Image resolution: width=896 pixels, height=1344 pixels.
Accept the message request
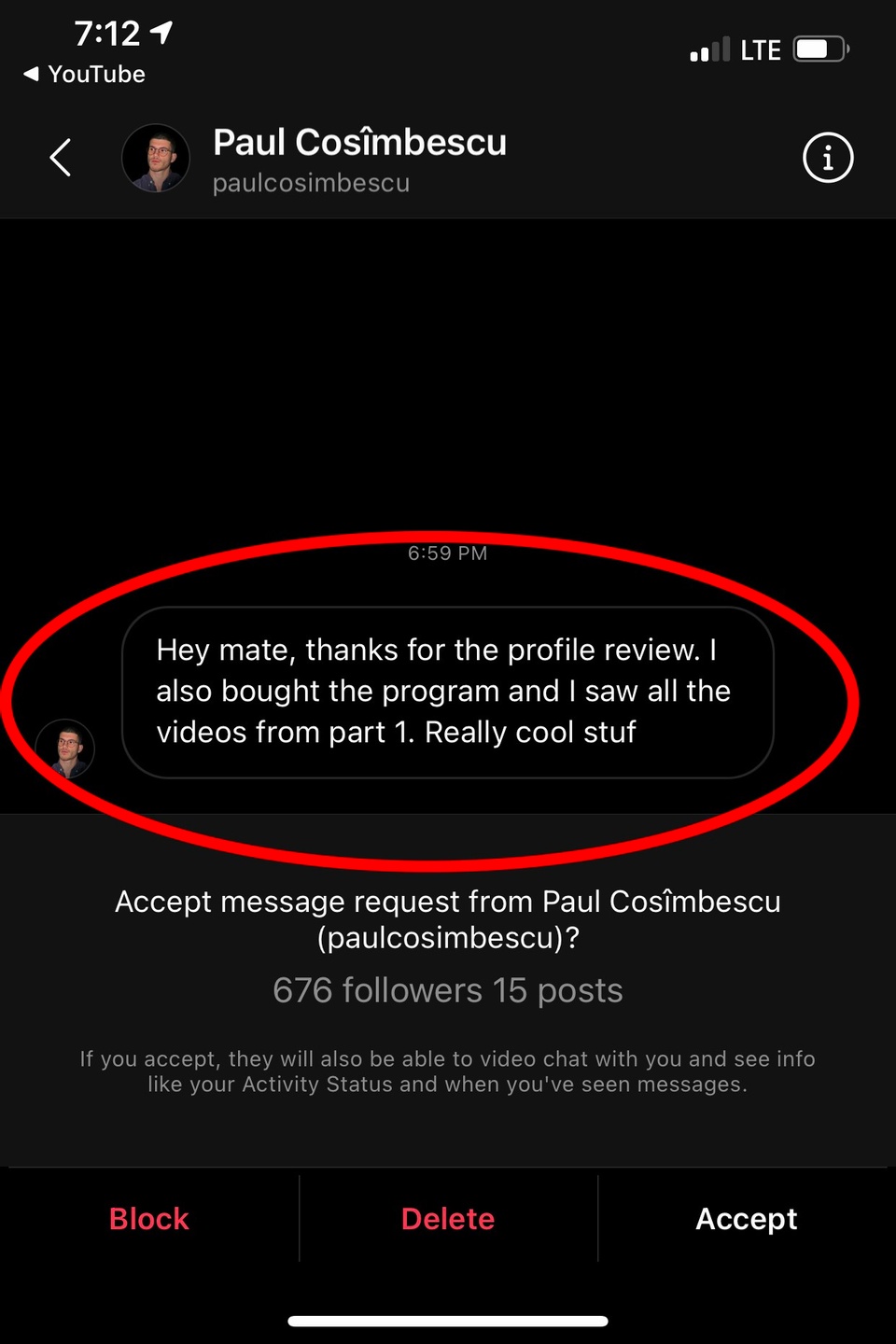tap(746, 1218)
